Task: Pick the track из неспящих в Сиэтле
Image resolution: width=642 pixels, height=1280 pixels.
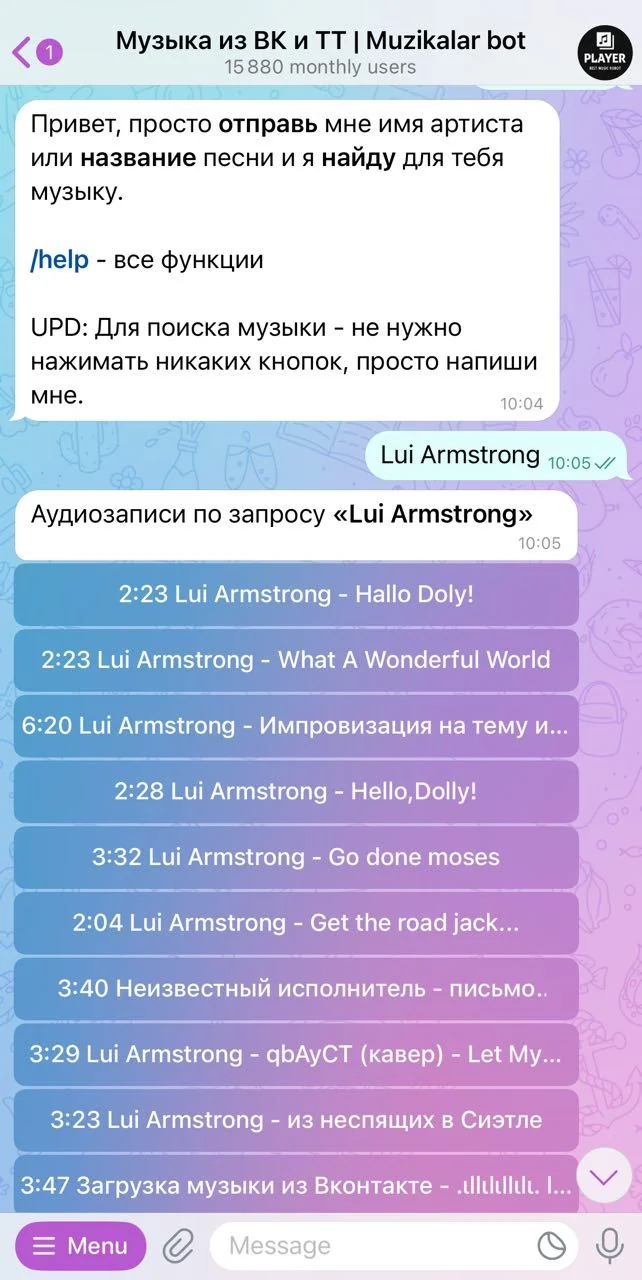Action: tap(296, 1120)
